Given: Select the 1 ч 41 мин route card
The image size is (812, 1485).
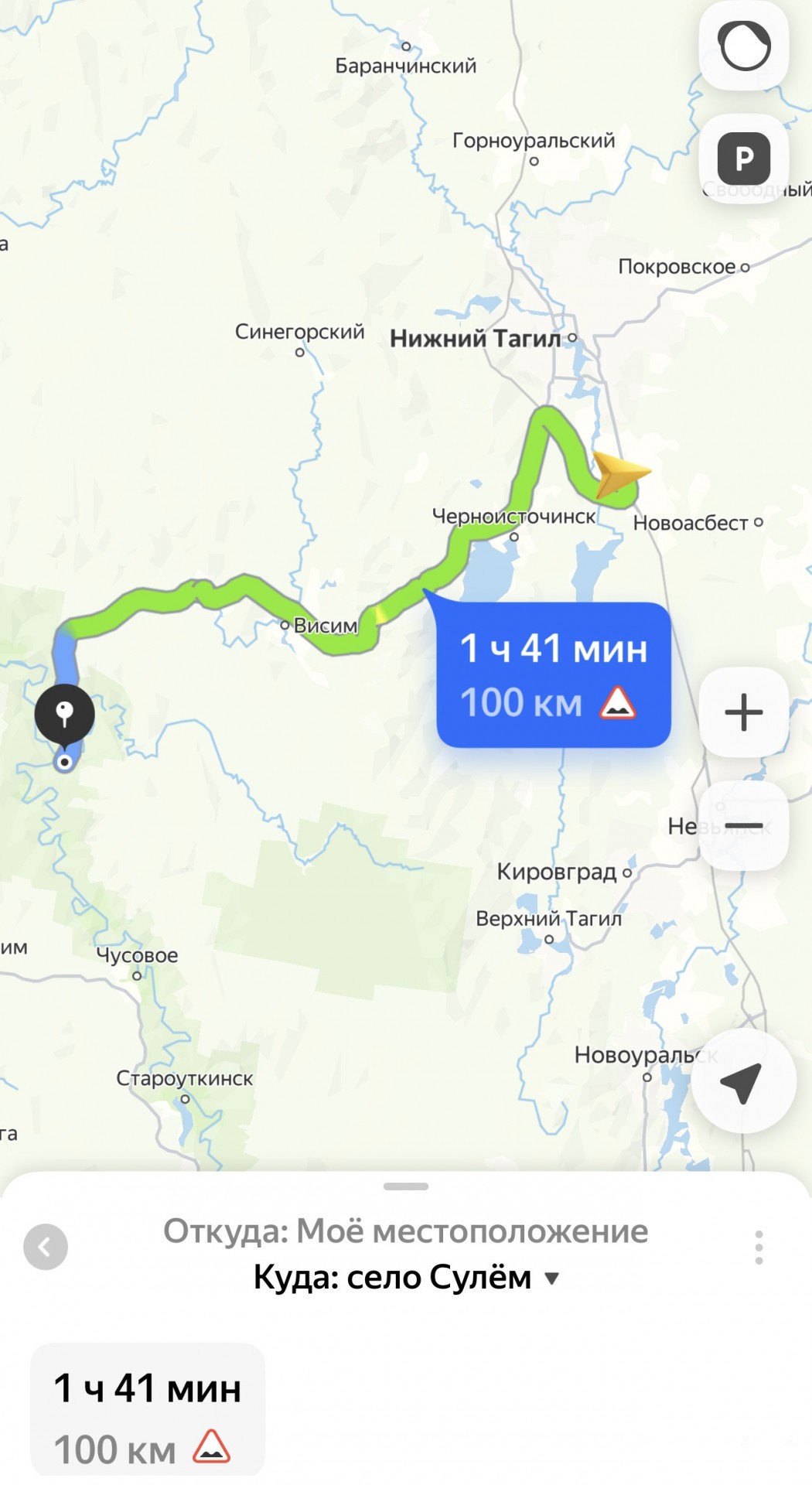Looking at the screenshot, I should tap(148, 1410).
